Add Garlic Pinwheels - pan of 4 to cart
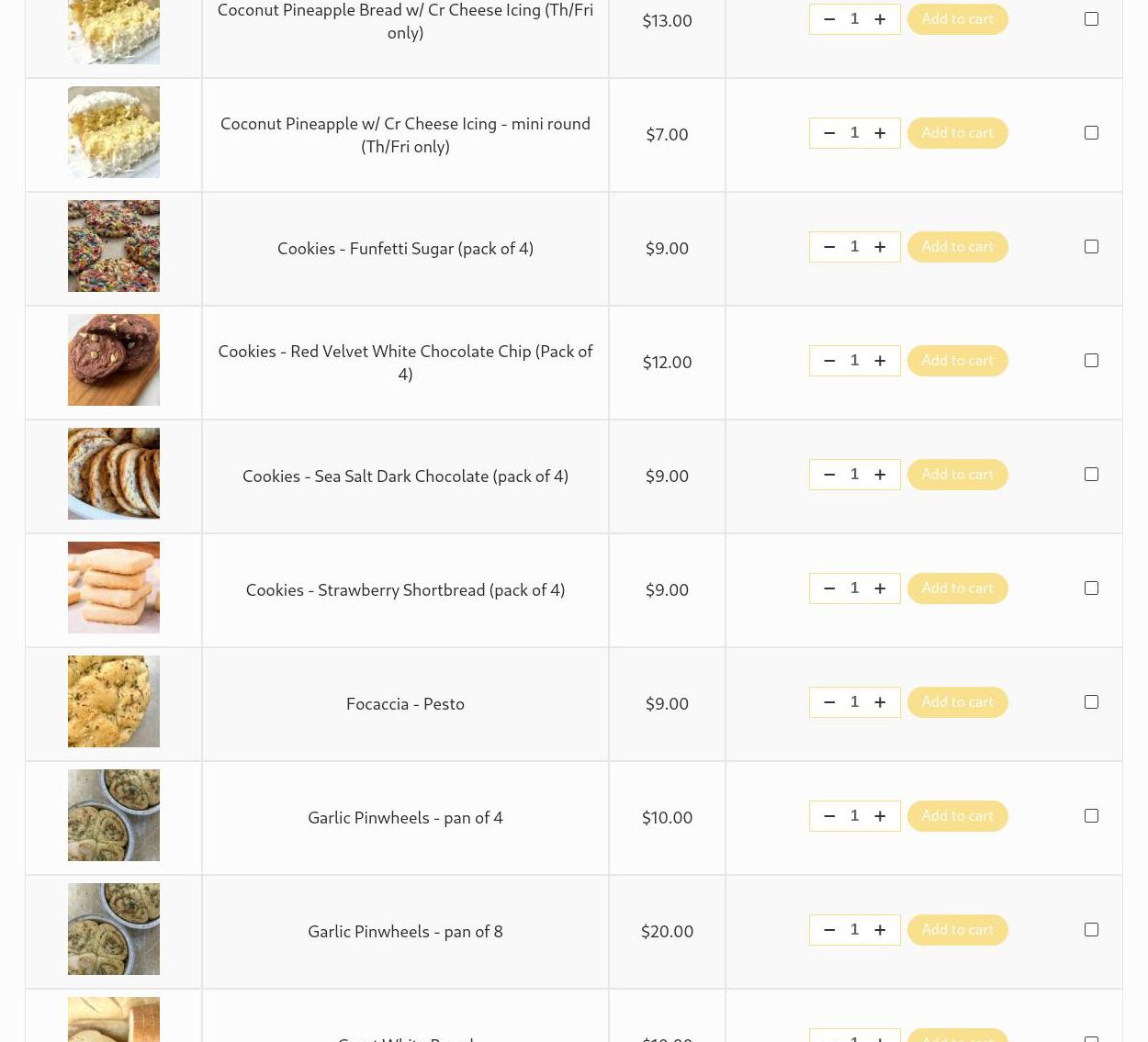 [x=957, y=816]
